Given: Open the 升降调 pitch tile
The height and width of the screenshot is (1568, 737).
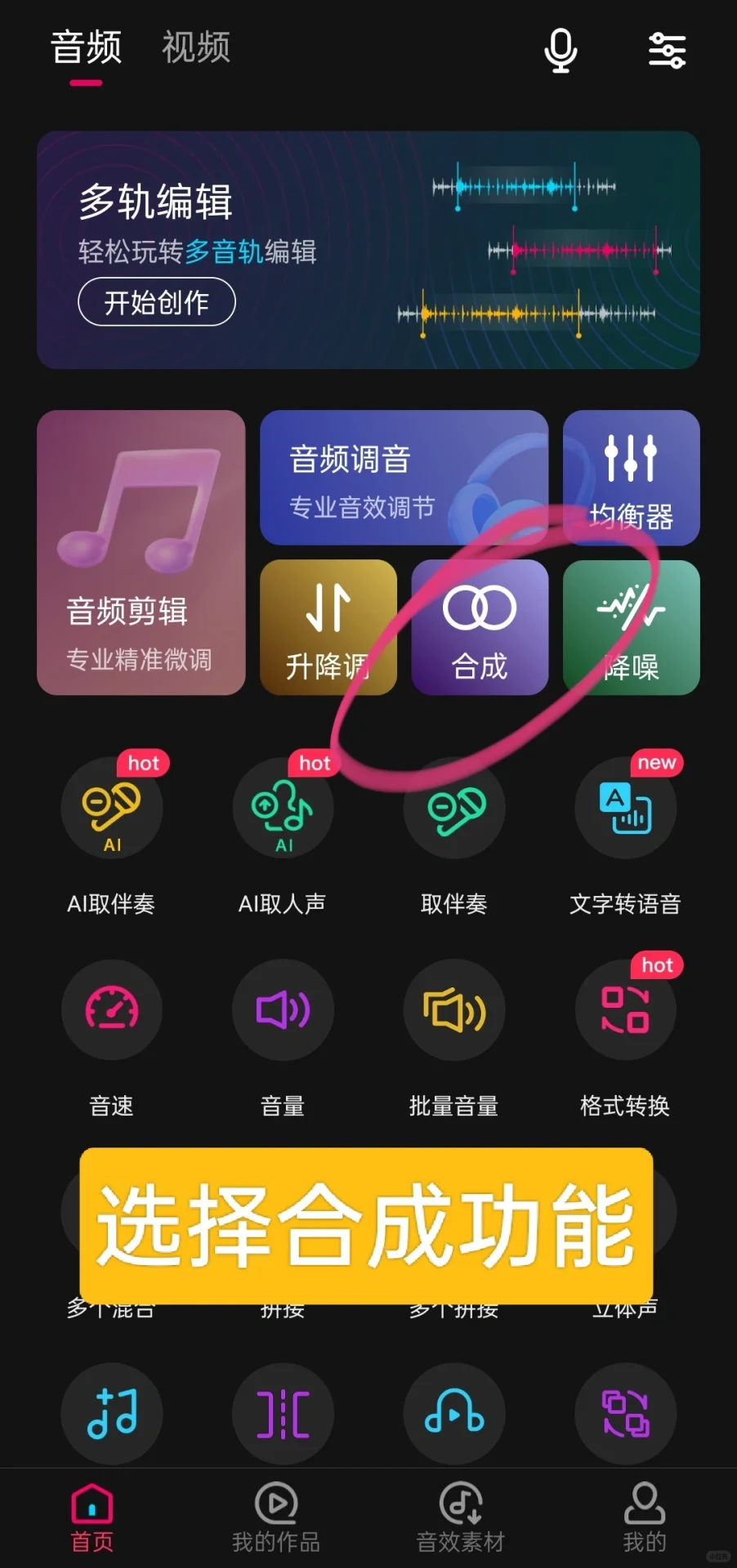Looking at the screenshot, I should tap(328, 627).
